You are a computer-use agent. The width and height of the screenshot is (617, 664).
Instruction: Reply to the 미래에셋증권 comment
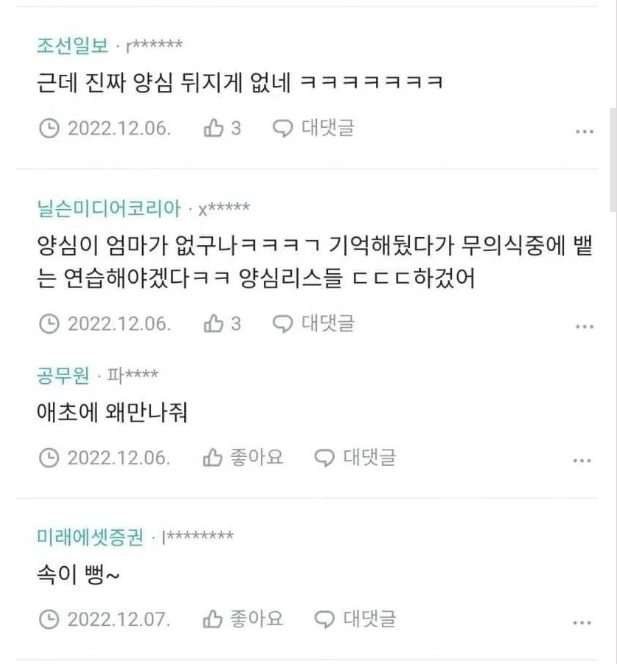click(355, 619)
